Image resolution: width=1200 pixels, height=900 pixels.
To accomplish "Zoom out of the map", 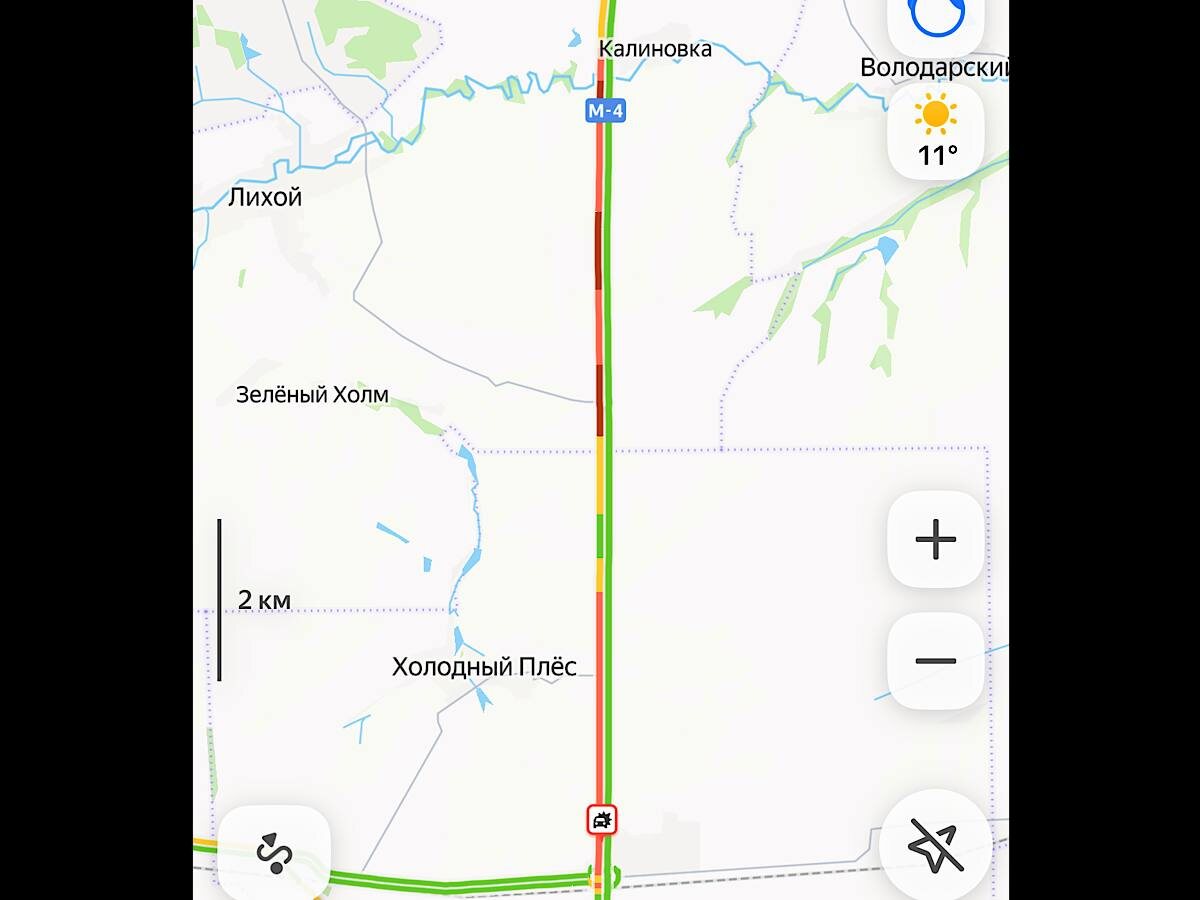I will coord(936,661).
